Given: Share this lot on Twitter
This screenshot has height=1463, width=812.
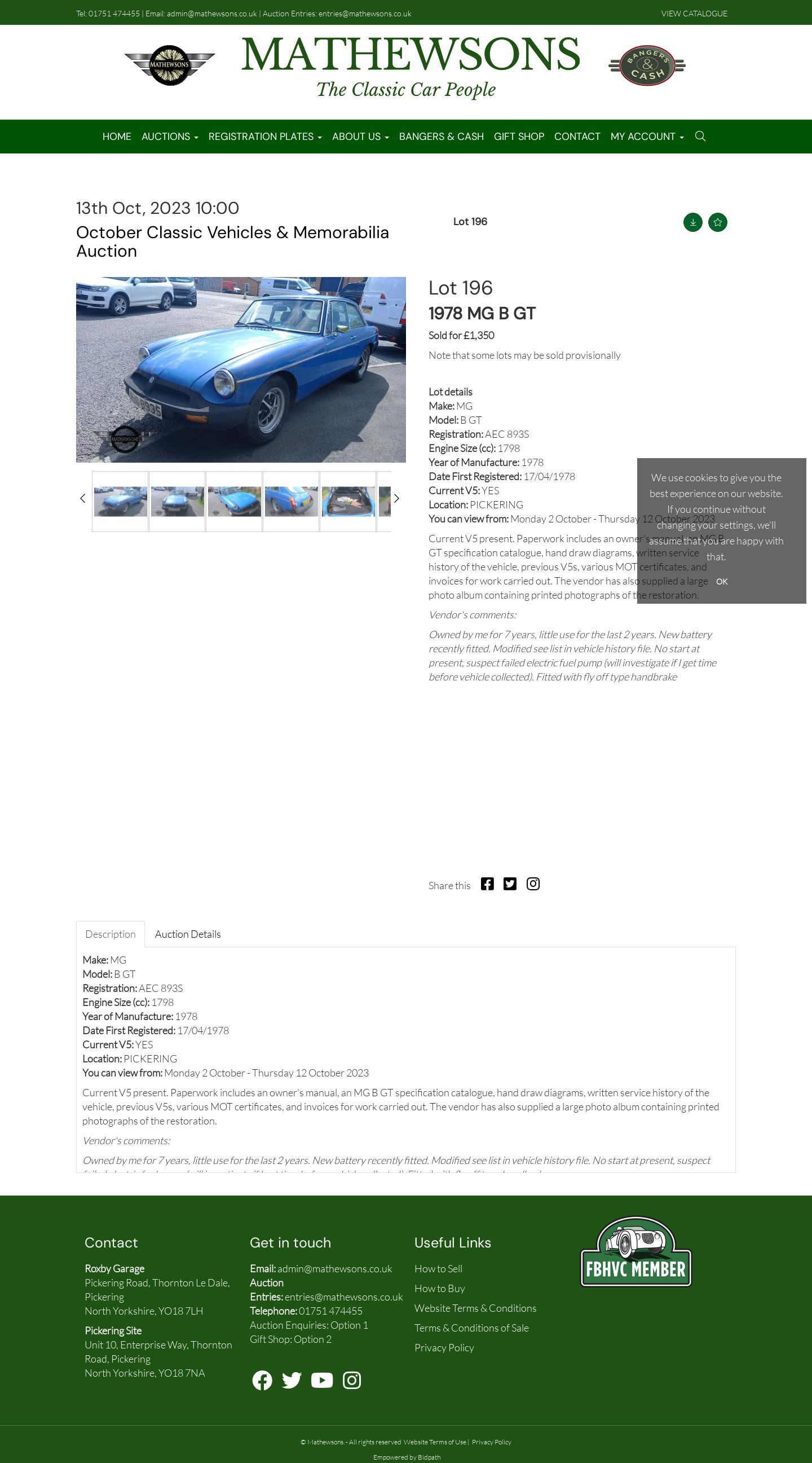Looking at the screenshot, I should point(510,884).
